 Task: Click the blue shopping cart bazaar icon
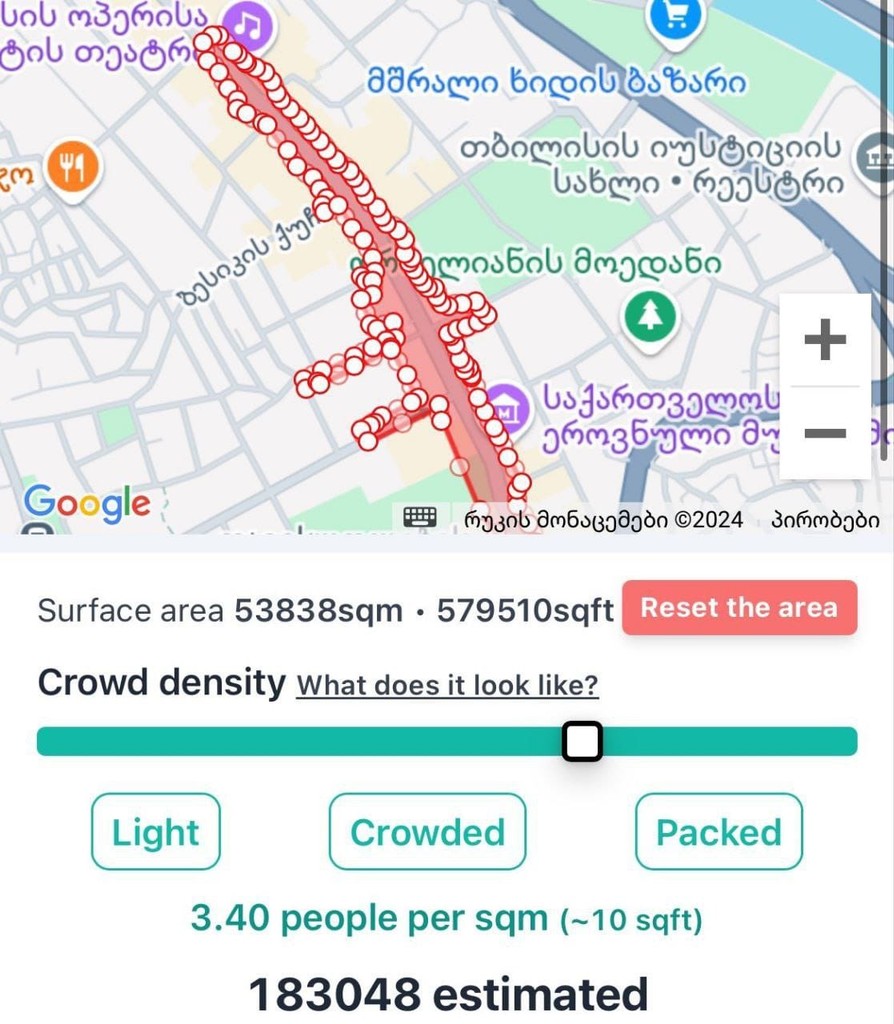click(x=676, y=18)
